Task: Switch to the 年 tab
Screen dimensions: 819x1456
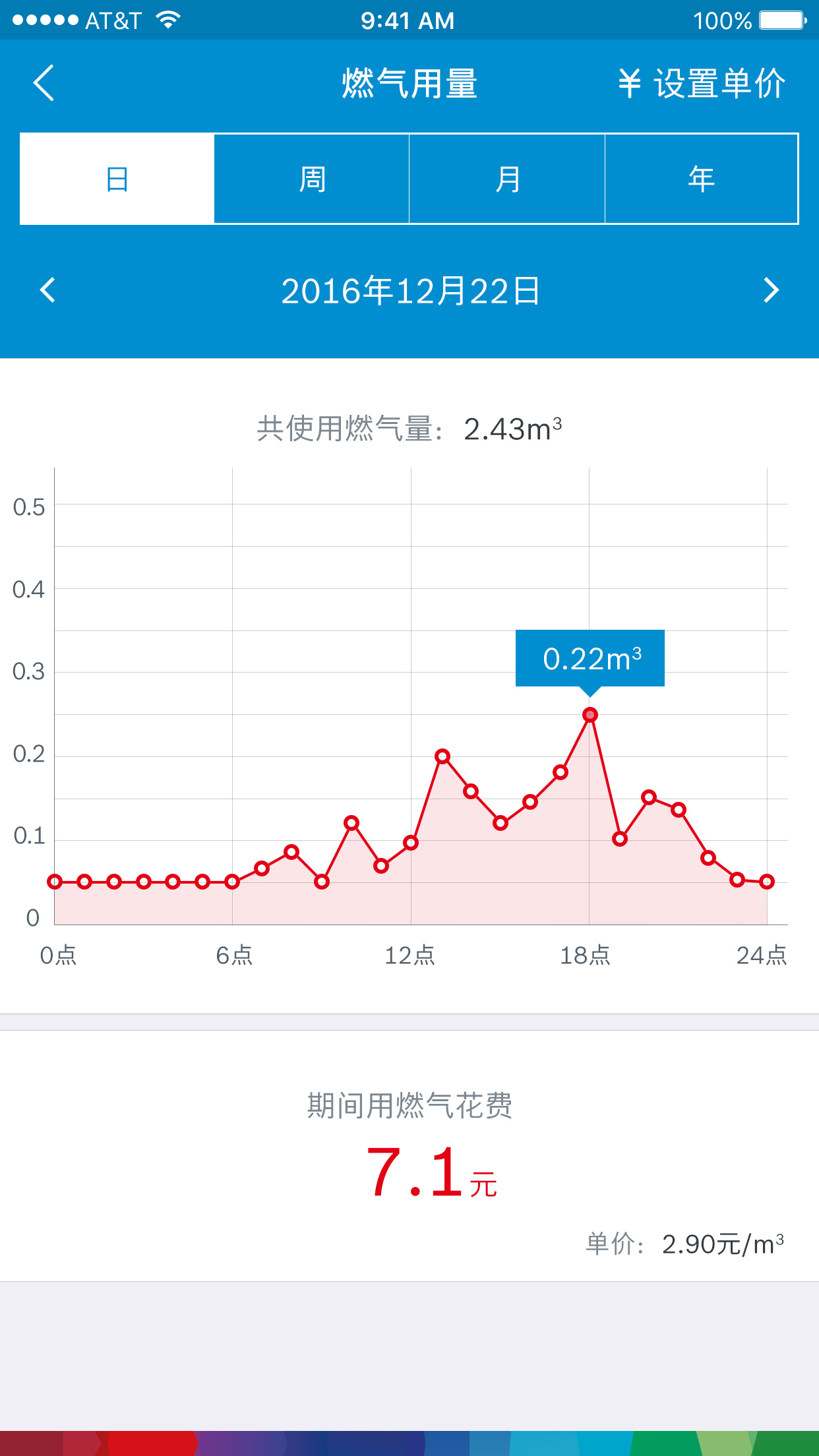Action: pos(702,179)
